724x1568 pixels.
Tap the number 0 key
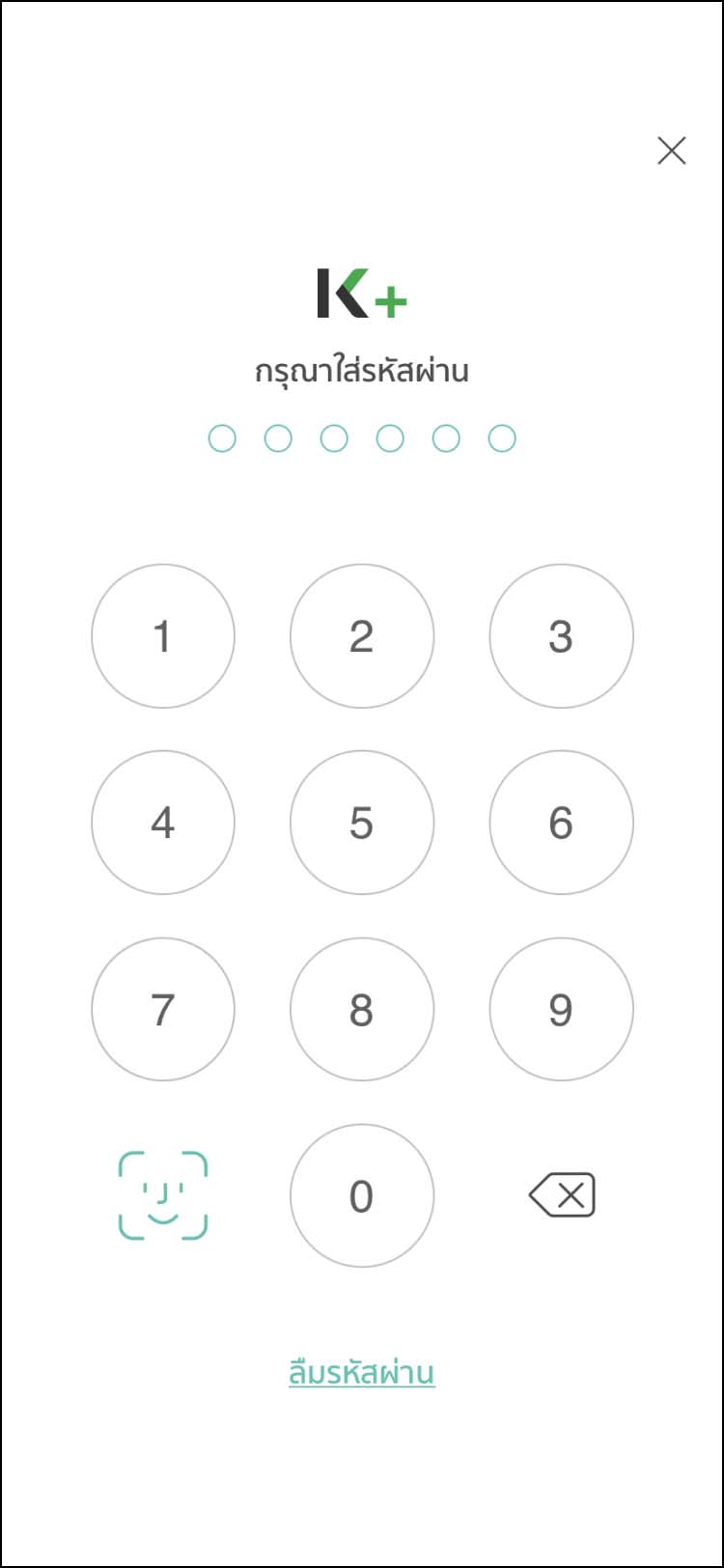[x=362, y=1195]
